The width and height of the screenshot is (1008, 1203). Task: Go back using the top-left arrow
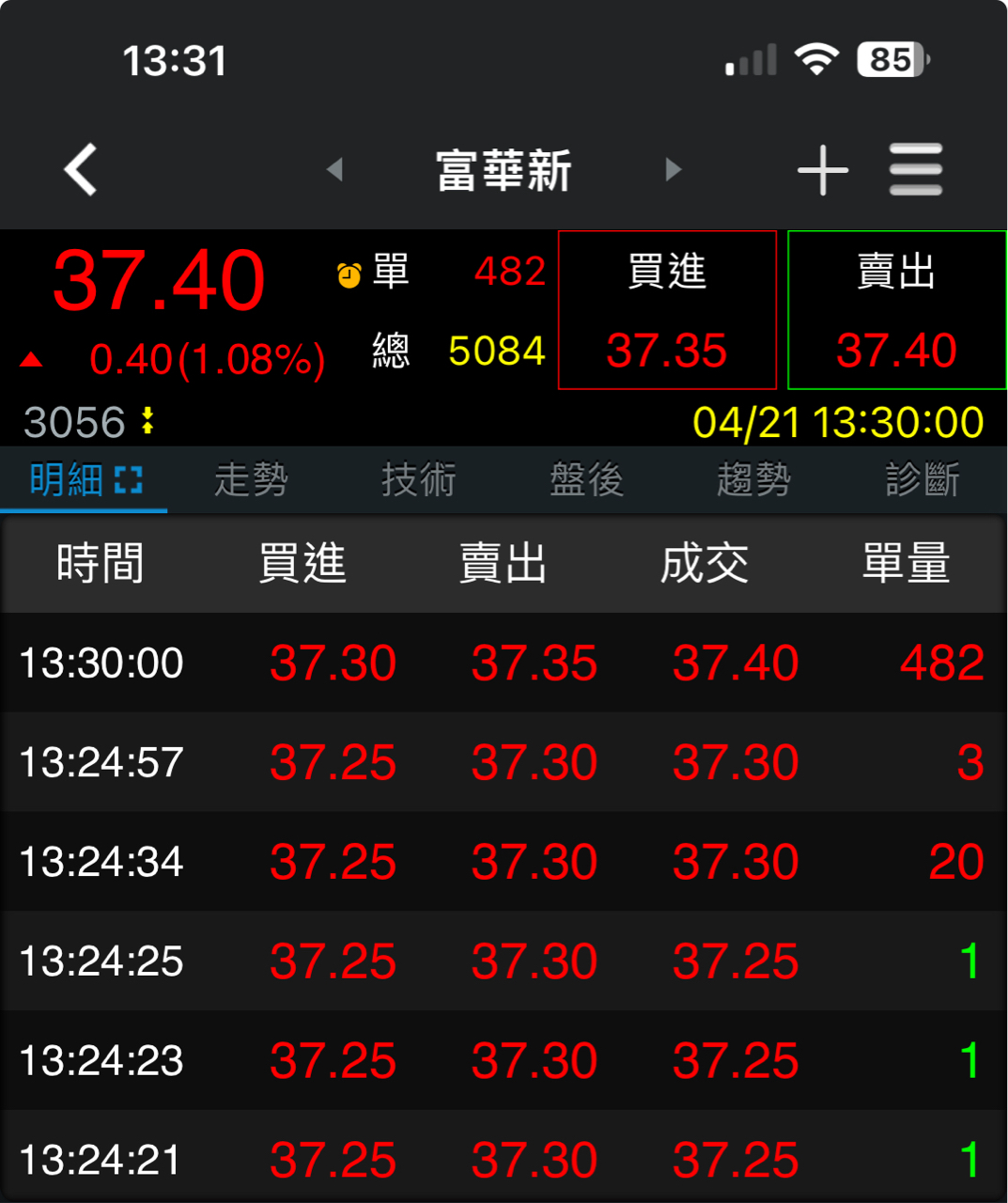[x=81, y=169]
